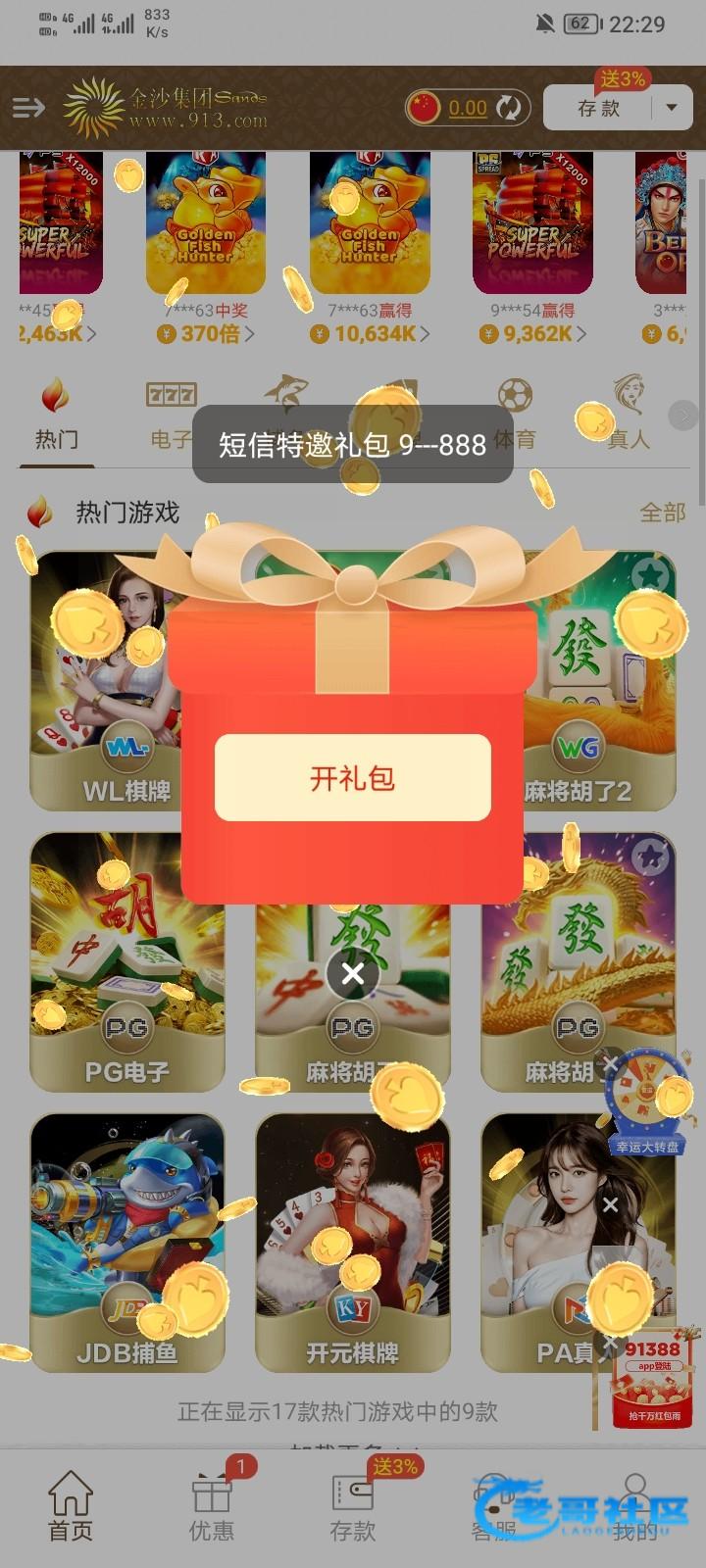Expand the dropdown arrow beside 存款
The image size is (706, 1568).
672,108
